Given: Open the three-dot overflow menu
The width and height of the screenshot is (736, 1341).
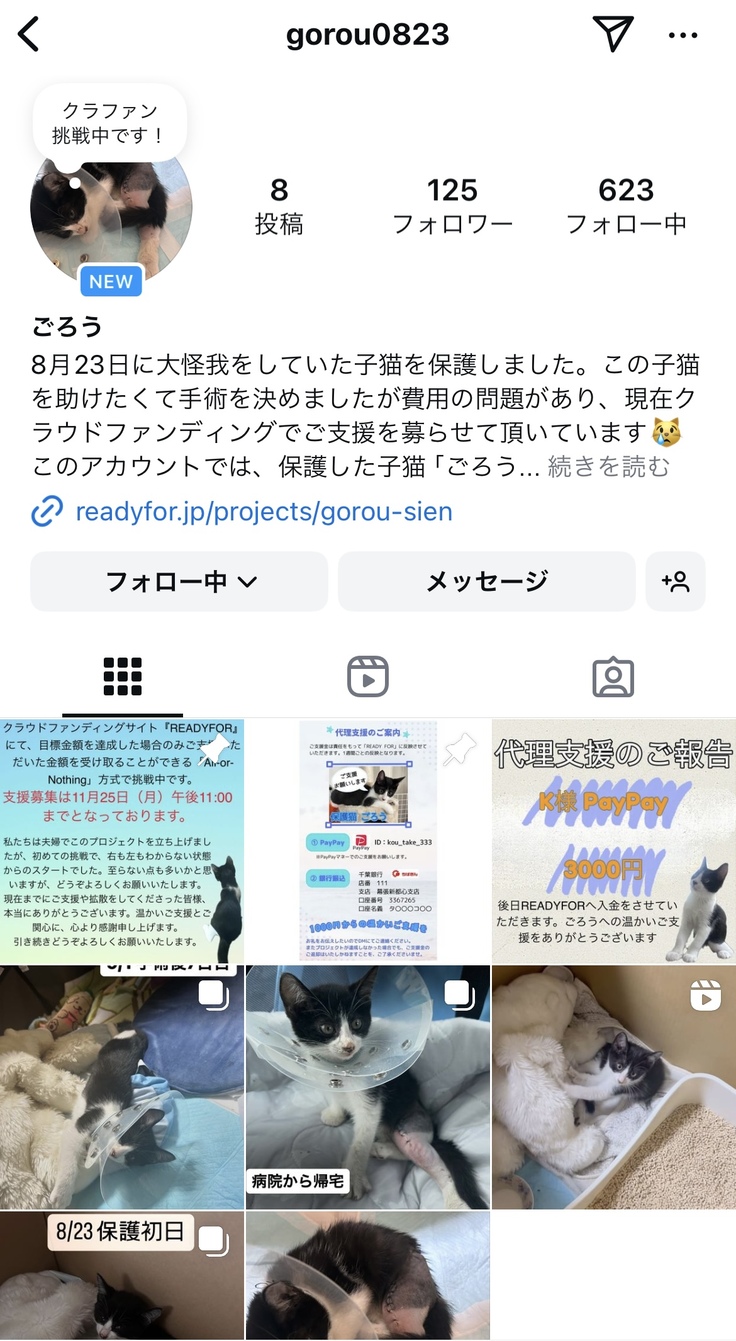Looking at the screenshot, I should [683, 35].
